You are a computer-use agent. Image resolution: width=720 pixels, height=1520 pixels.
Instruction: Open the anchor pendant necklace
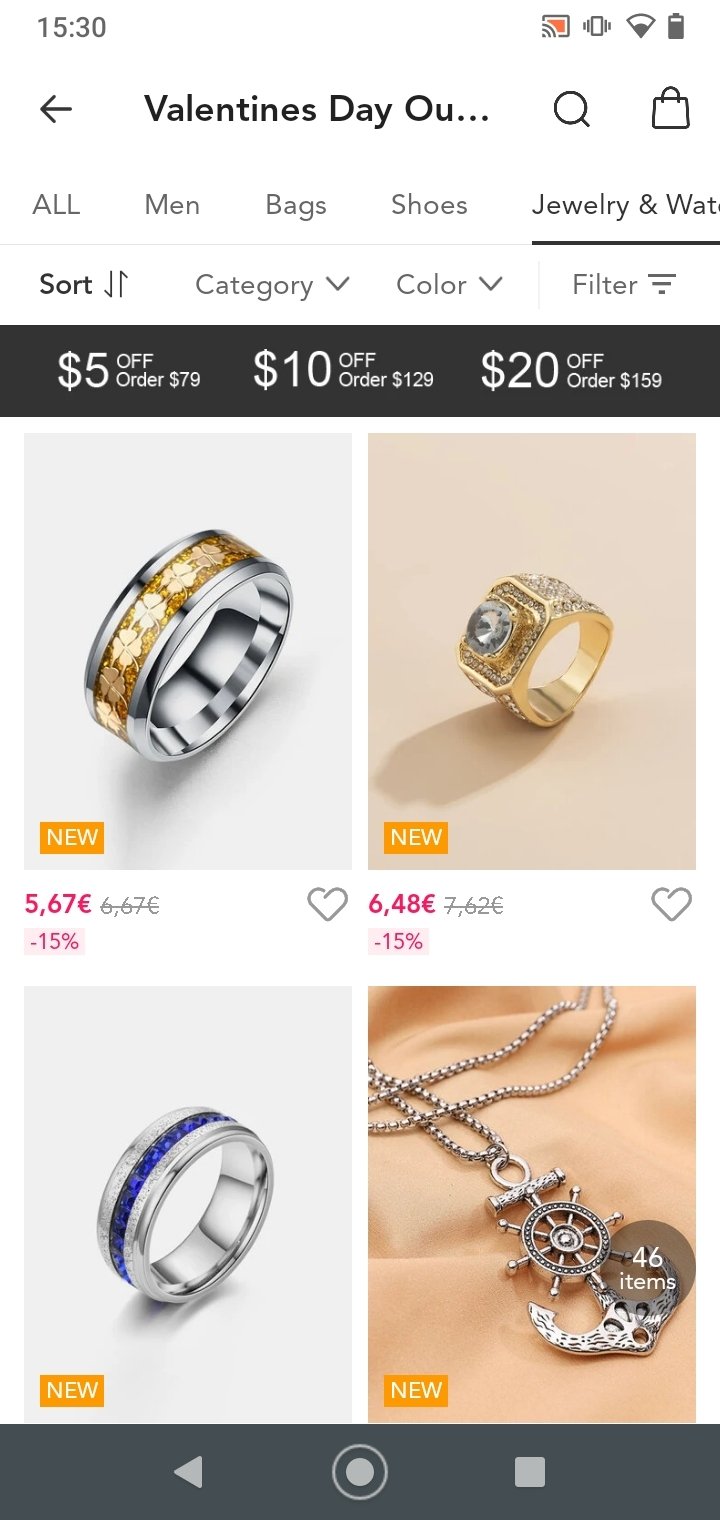pos(532,1204)
